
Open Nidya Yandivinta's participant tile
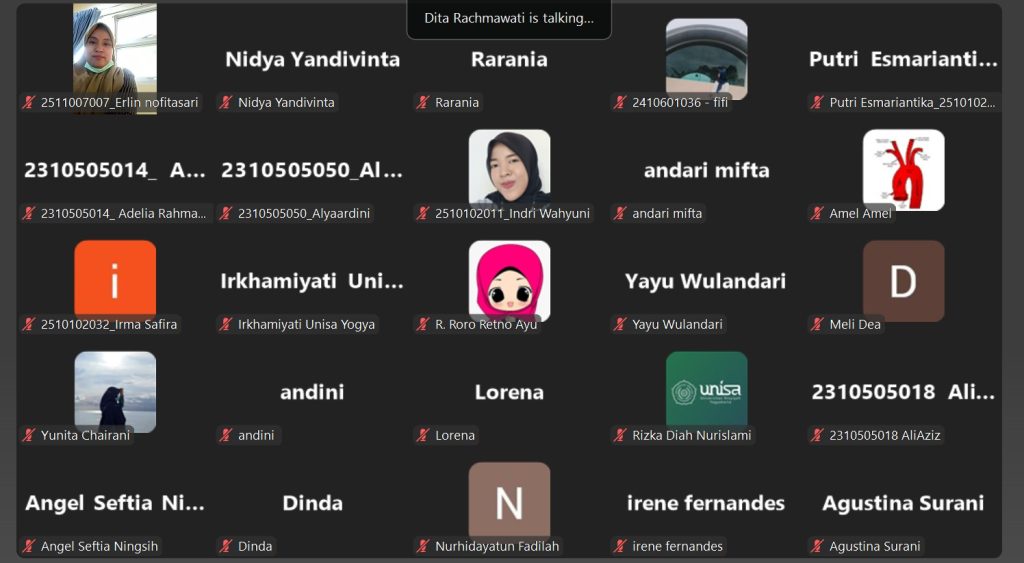tap(312, 60)
